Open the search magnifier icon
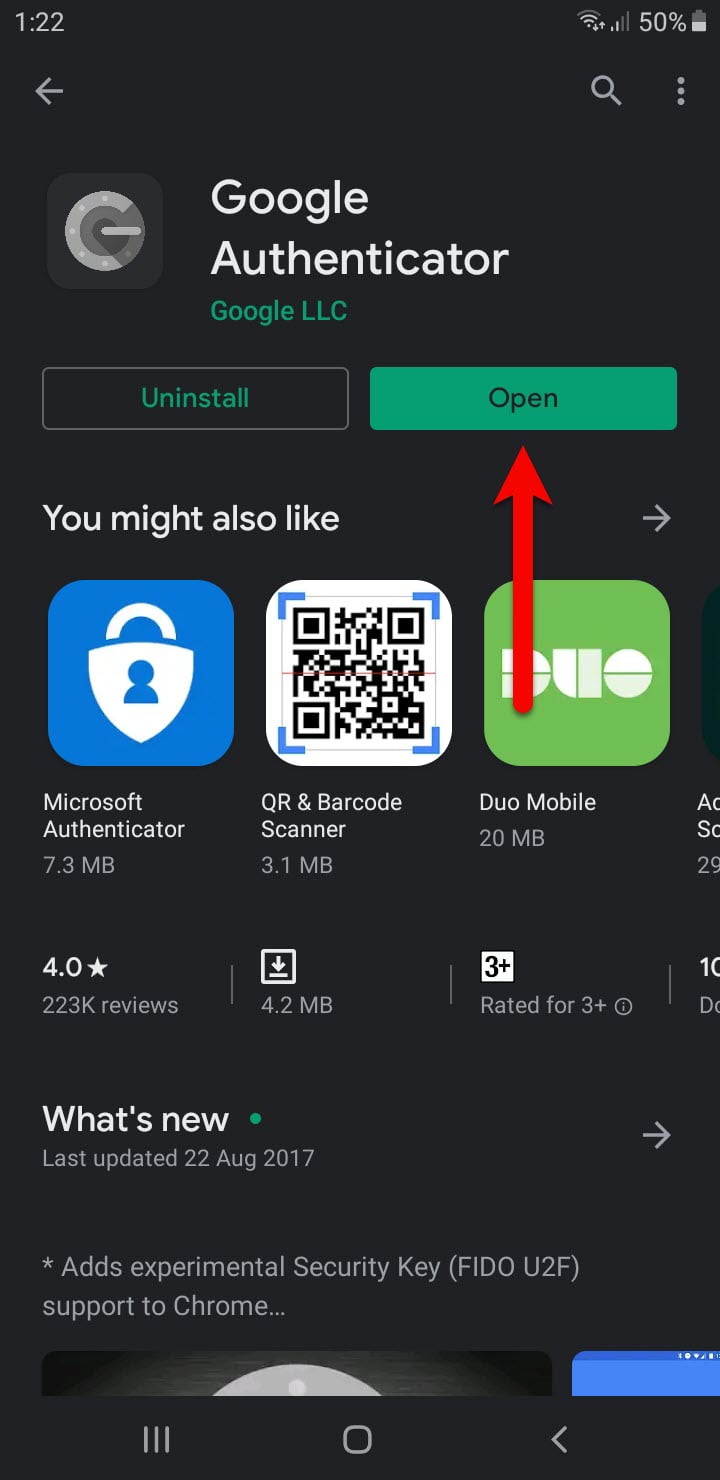The width and height of the screenshot is (720, 1480). point(606,91)
